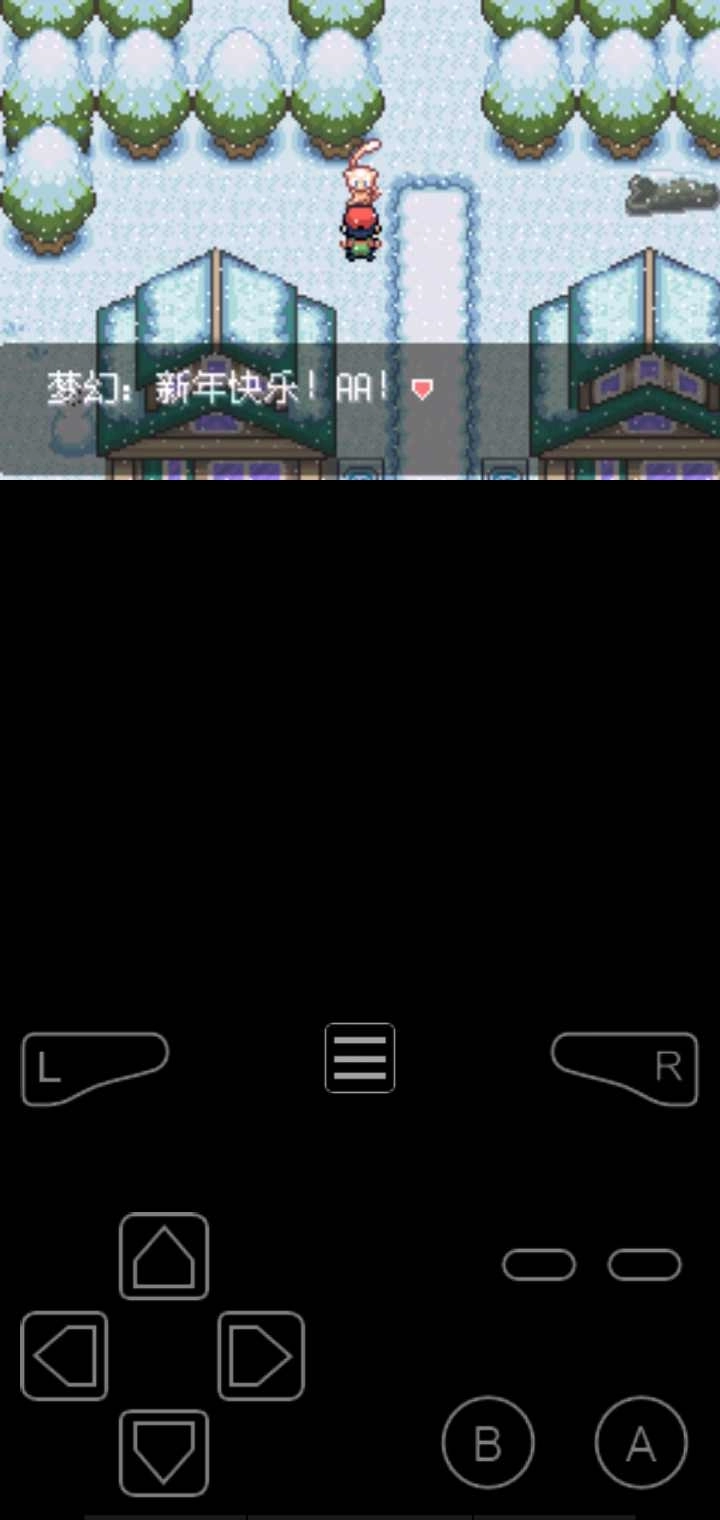The image size is (720, 1520).
Task: Tap the D-pad right arrow
Action: (x=260, y=1355)
